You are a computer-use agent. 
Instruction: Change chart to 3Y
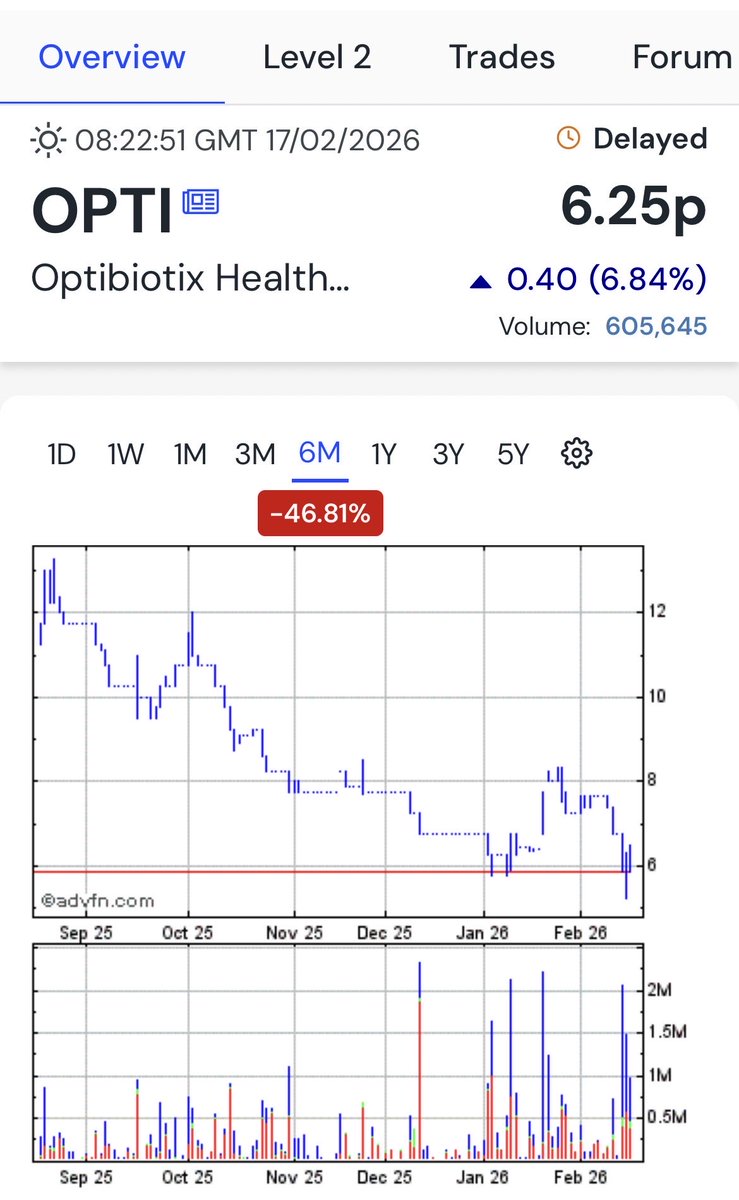[448, 454]
